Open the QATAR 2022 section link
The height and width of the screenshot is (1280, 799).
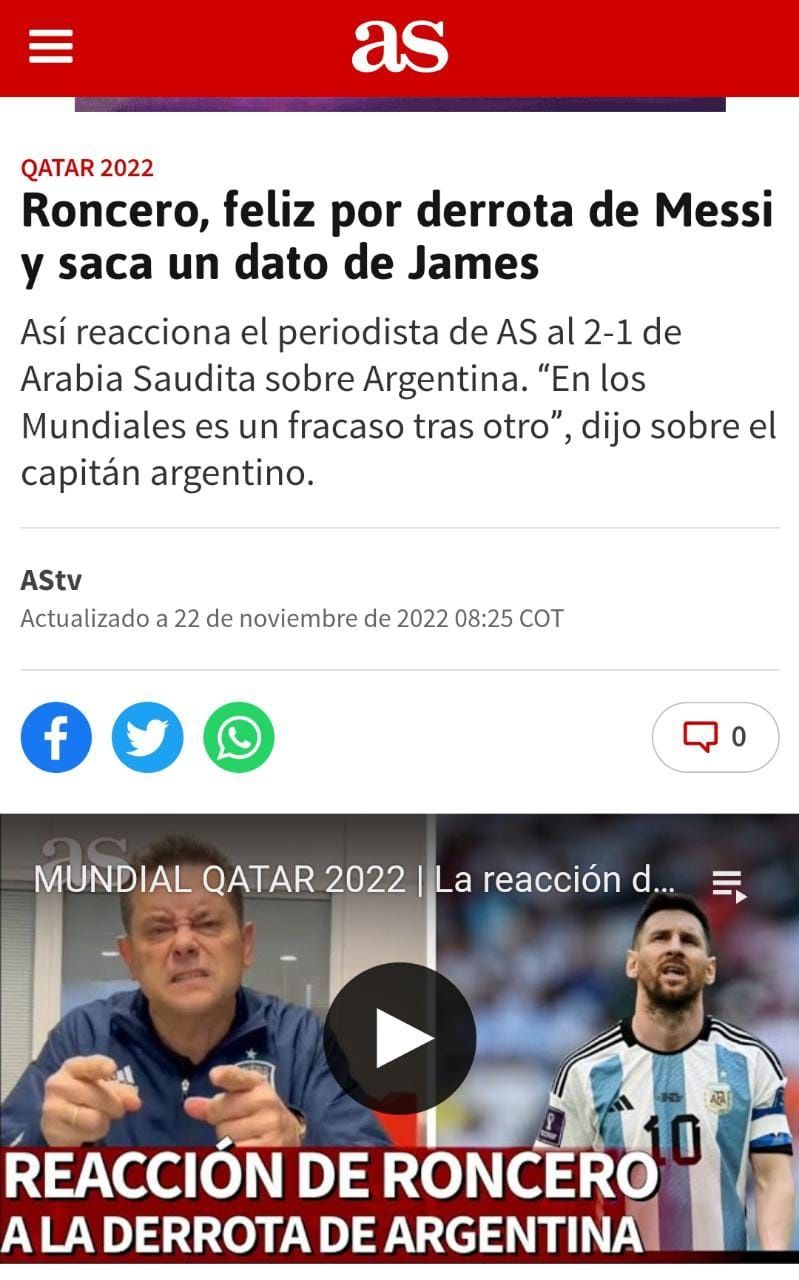click(x=87, y=167)
